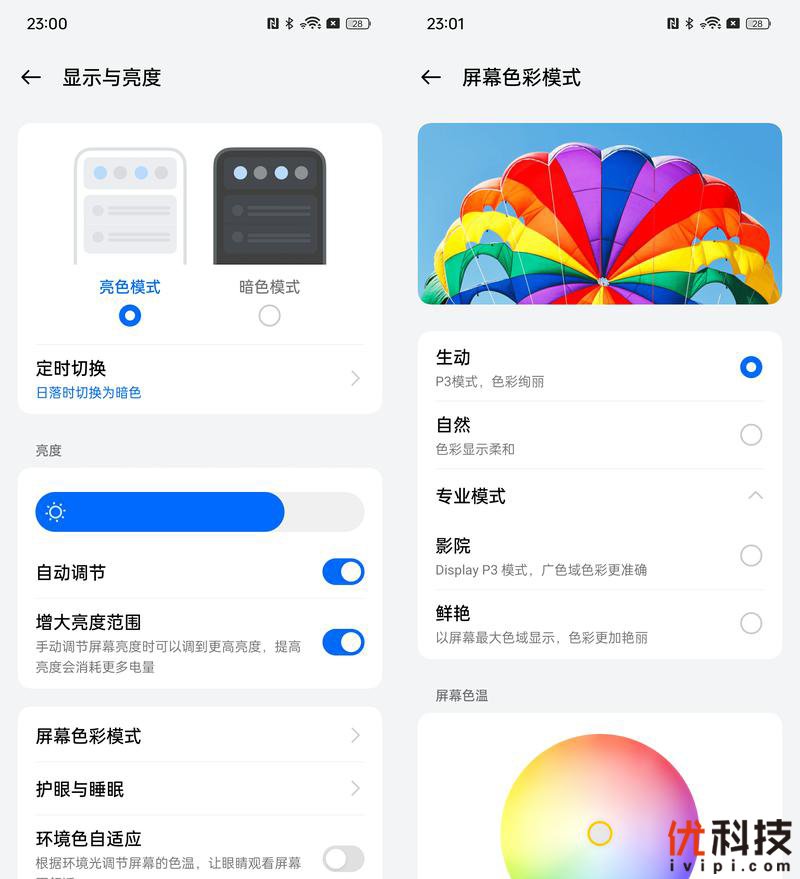The width and height of the screenshot is (800, 879).
Task: Open 屏幕色彩模式 row
Action: click(200, 736)
